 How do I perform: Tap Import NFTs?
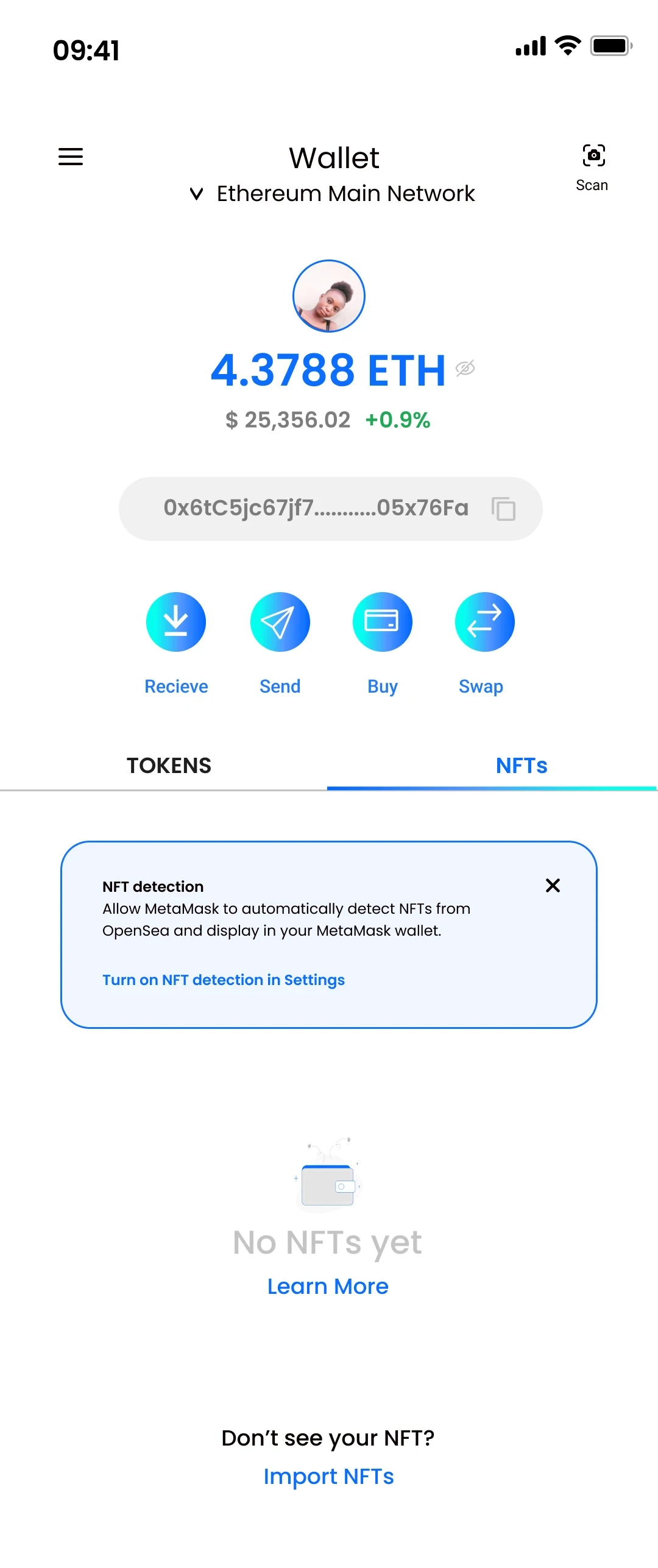coord(328,1476)
